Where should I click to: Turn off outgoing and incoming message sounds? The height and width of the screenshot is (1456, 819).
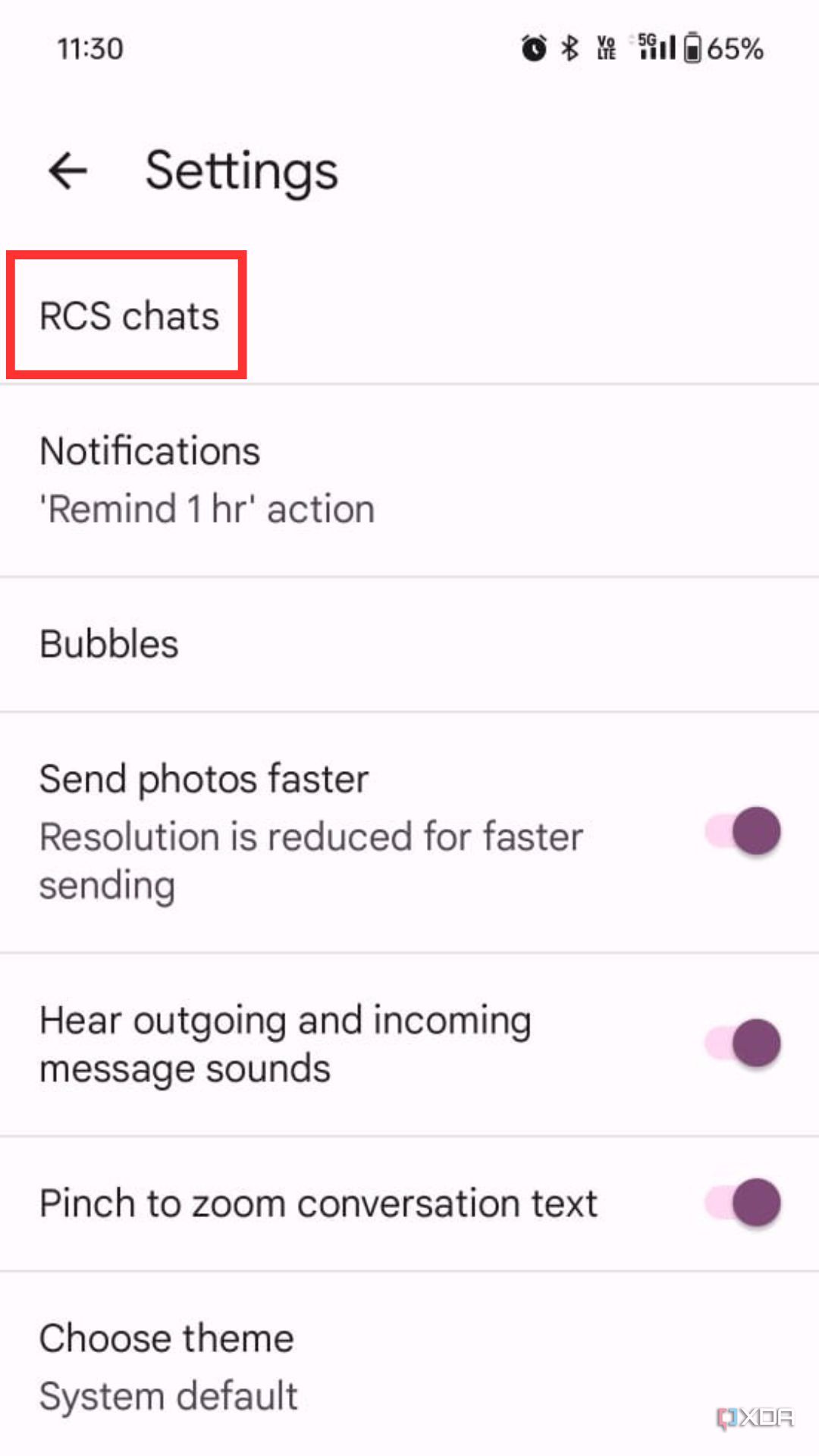tap(744, 1043)
